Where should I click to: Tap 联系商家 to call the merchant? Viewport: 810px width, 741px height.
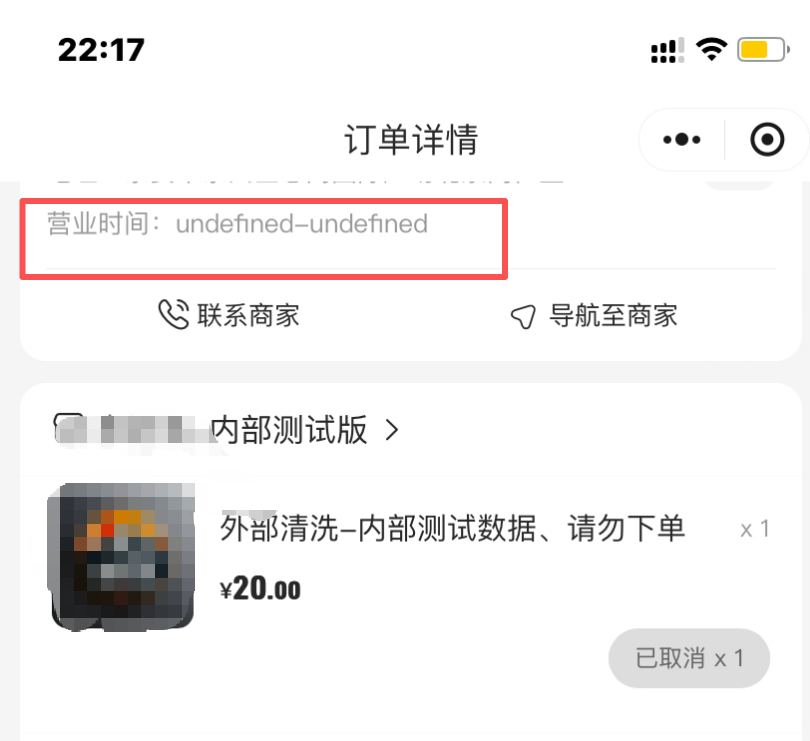tap(229, 316)
